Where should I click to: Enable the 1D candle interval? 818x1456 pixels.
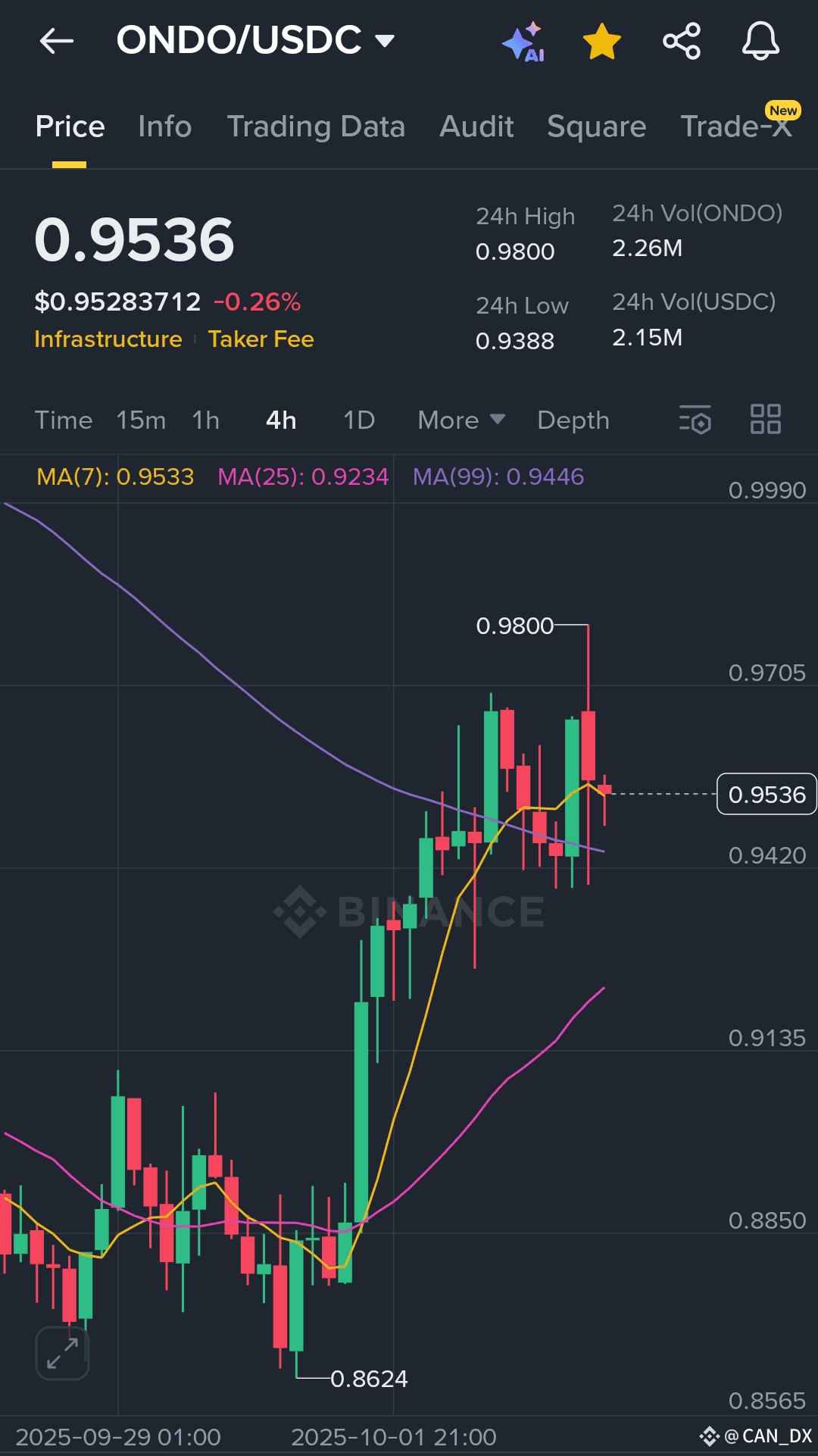pos(357,420)
